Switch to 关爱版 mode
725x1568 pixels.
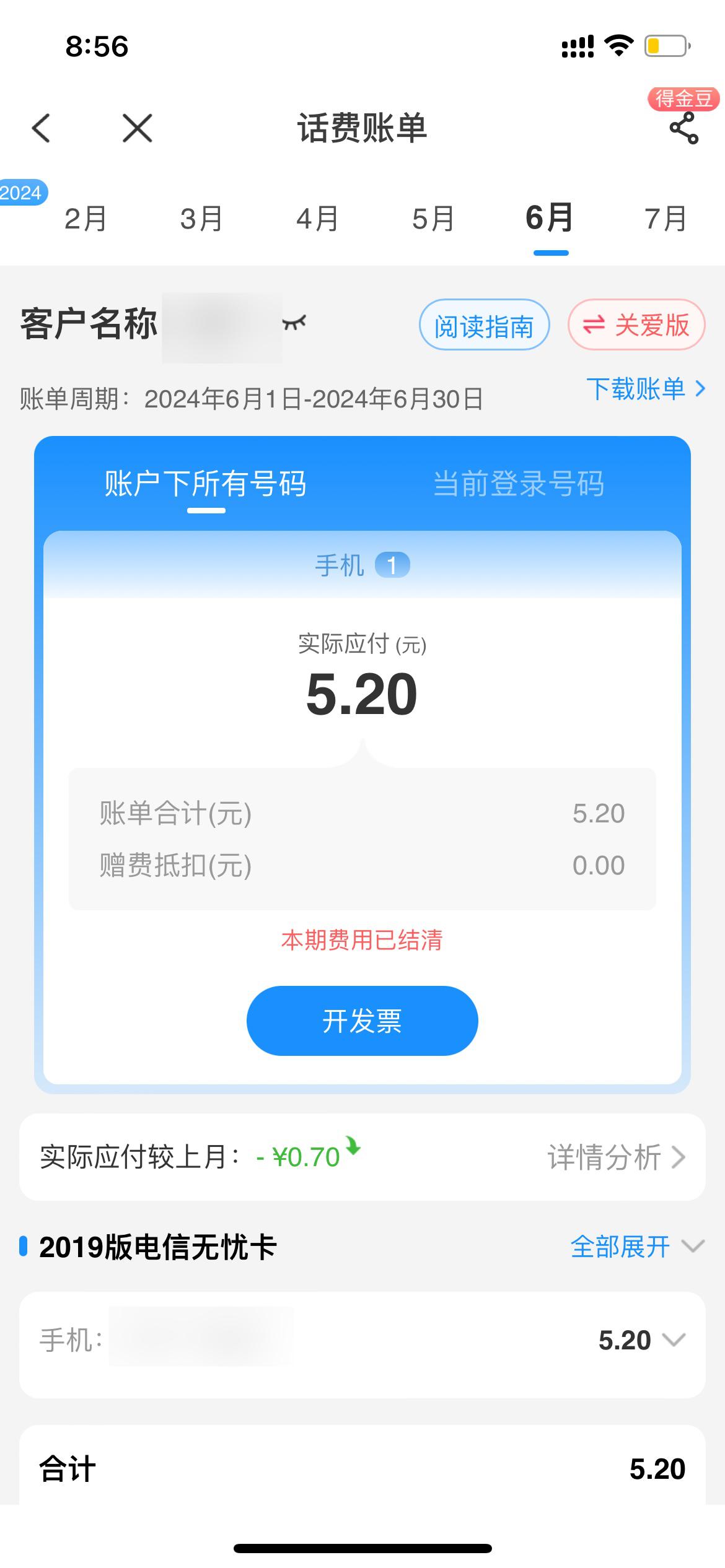tap(636, 325)
